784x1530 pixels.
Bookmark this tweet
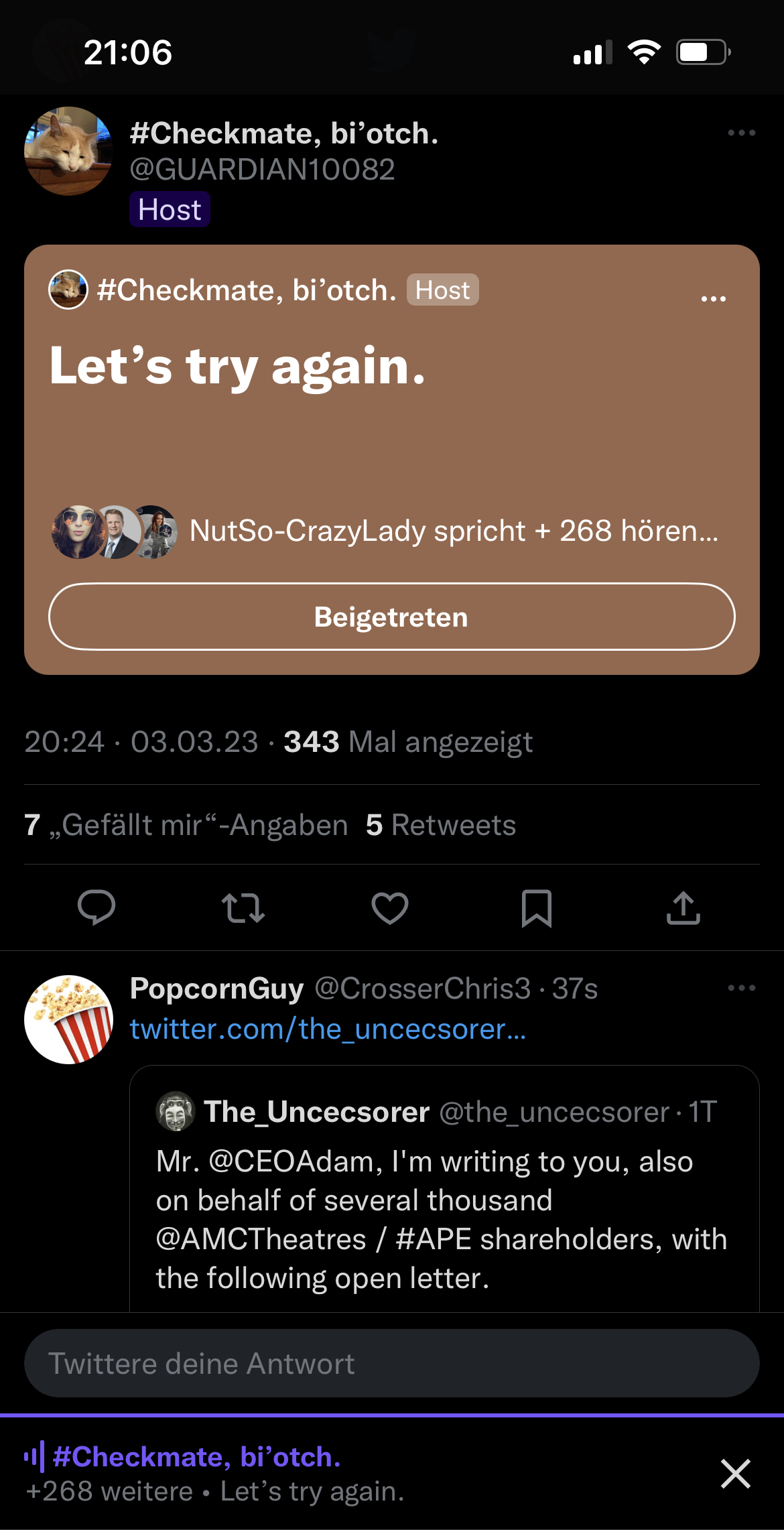536,907
